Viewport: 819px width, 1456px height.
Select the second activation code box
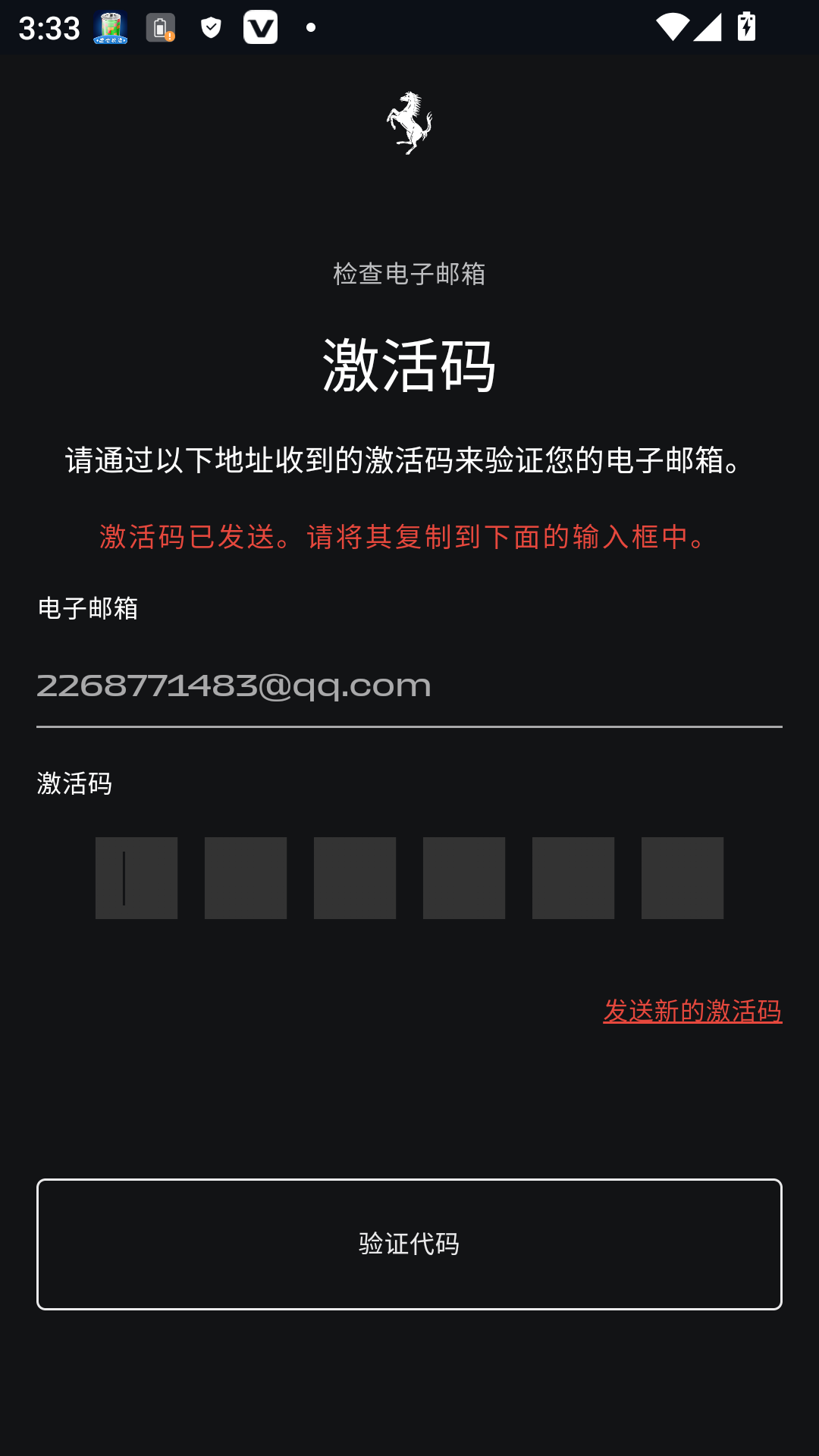246,878
